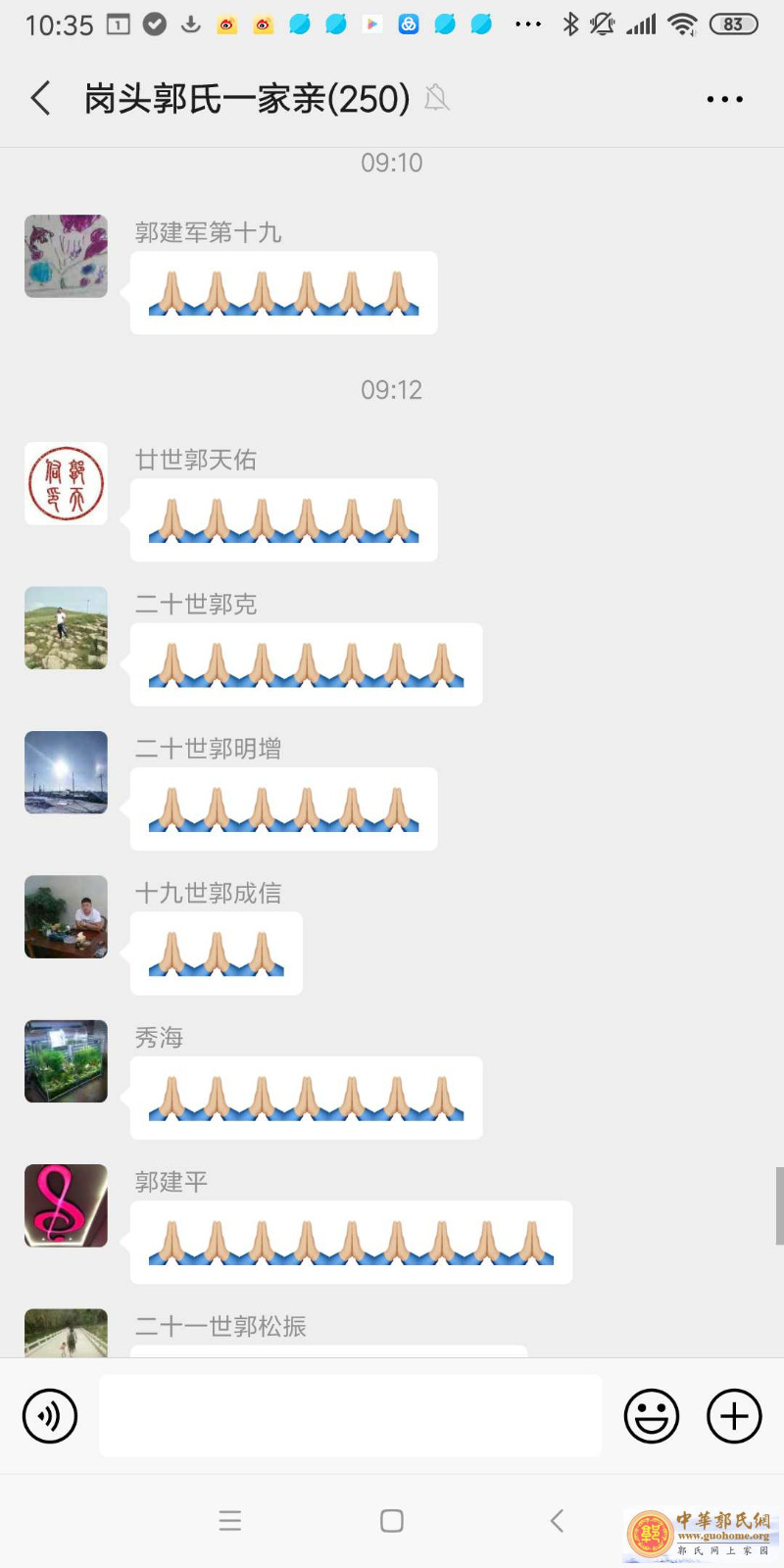Go back from the group chat
784x1568 pixels.
click(41, 98)
